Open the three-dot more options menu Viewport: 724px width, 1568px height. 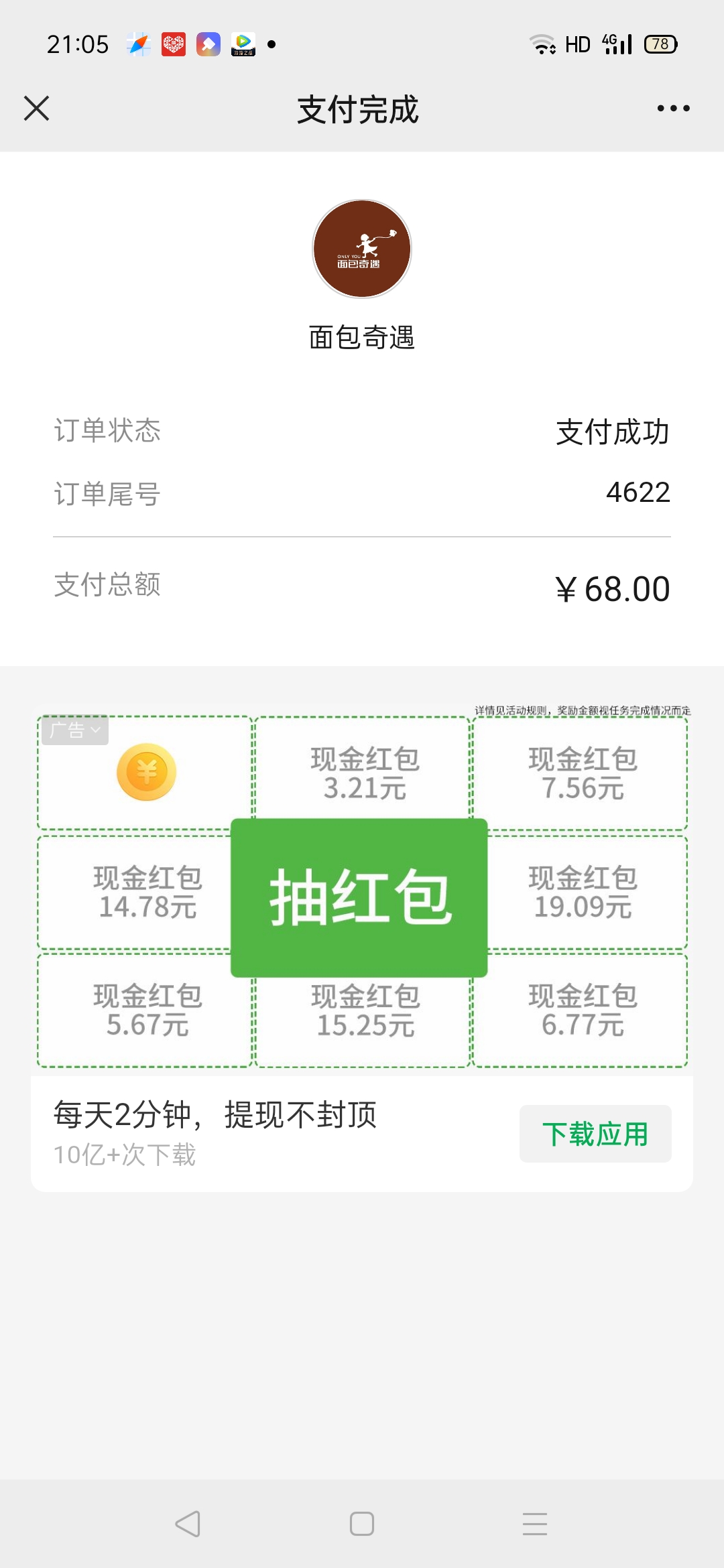(673, 109)
